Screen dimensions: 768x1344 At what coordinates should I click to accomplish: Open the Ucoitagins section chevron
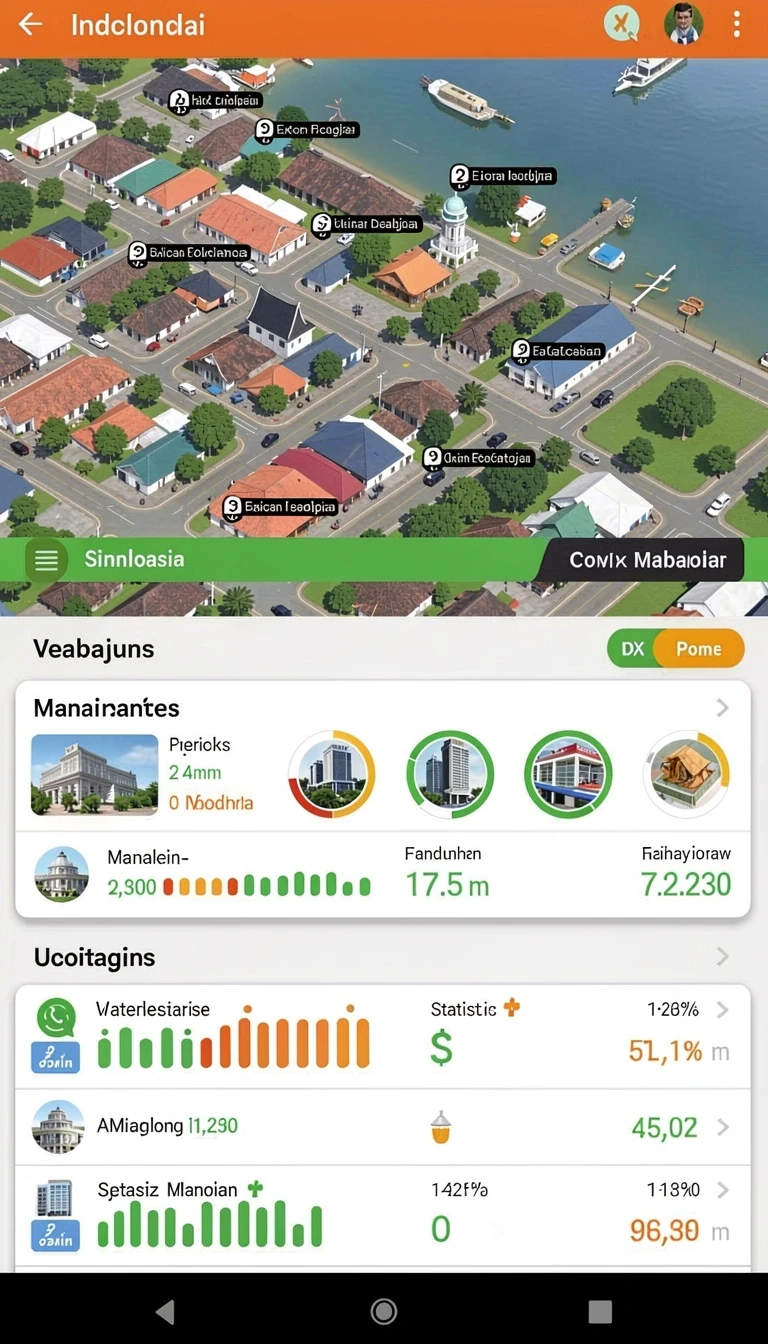[722, 957]
